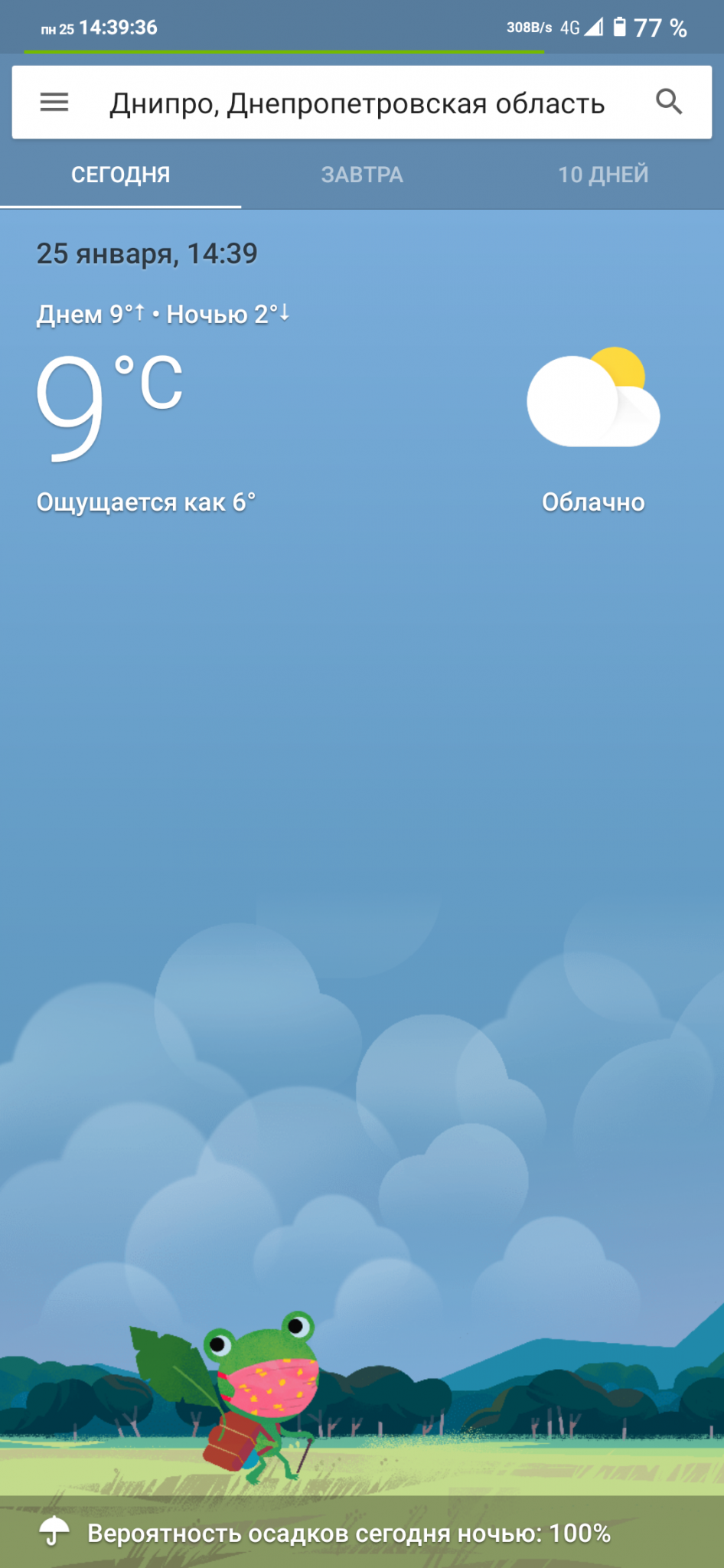
Task: Tap the search magnifier icon
Action: point(669,102)
